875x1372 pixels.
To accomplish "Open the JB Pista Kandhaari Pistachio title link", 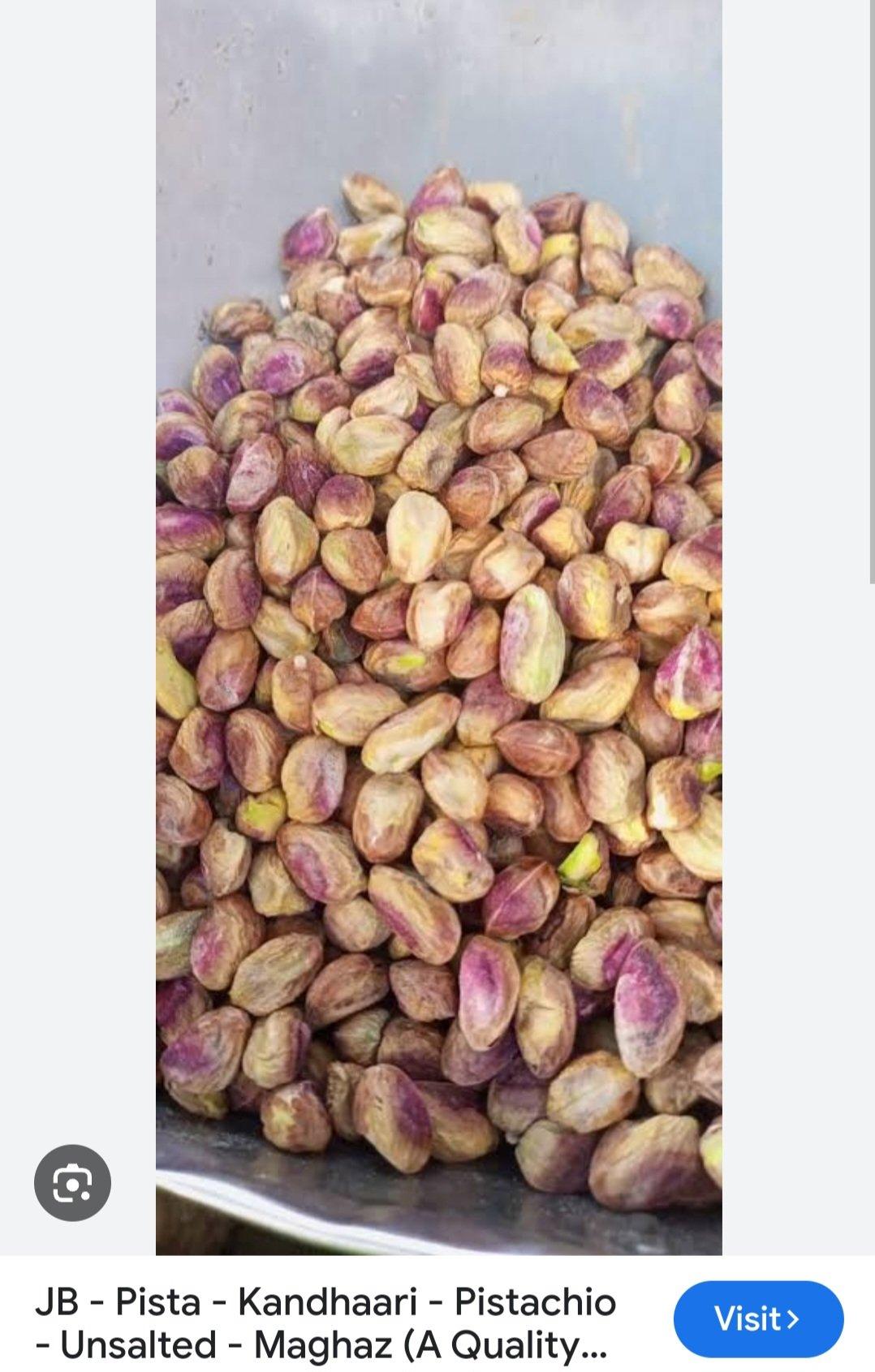I will click(x=325, y=1323).
